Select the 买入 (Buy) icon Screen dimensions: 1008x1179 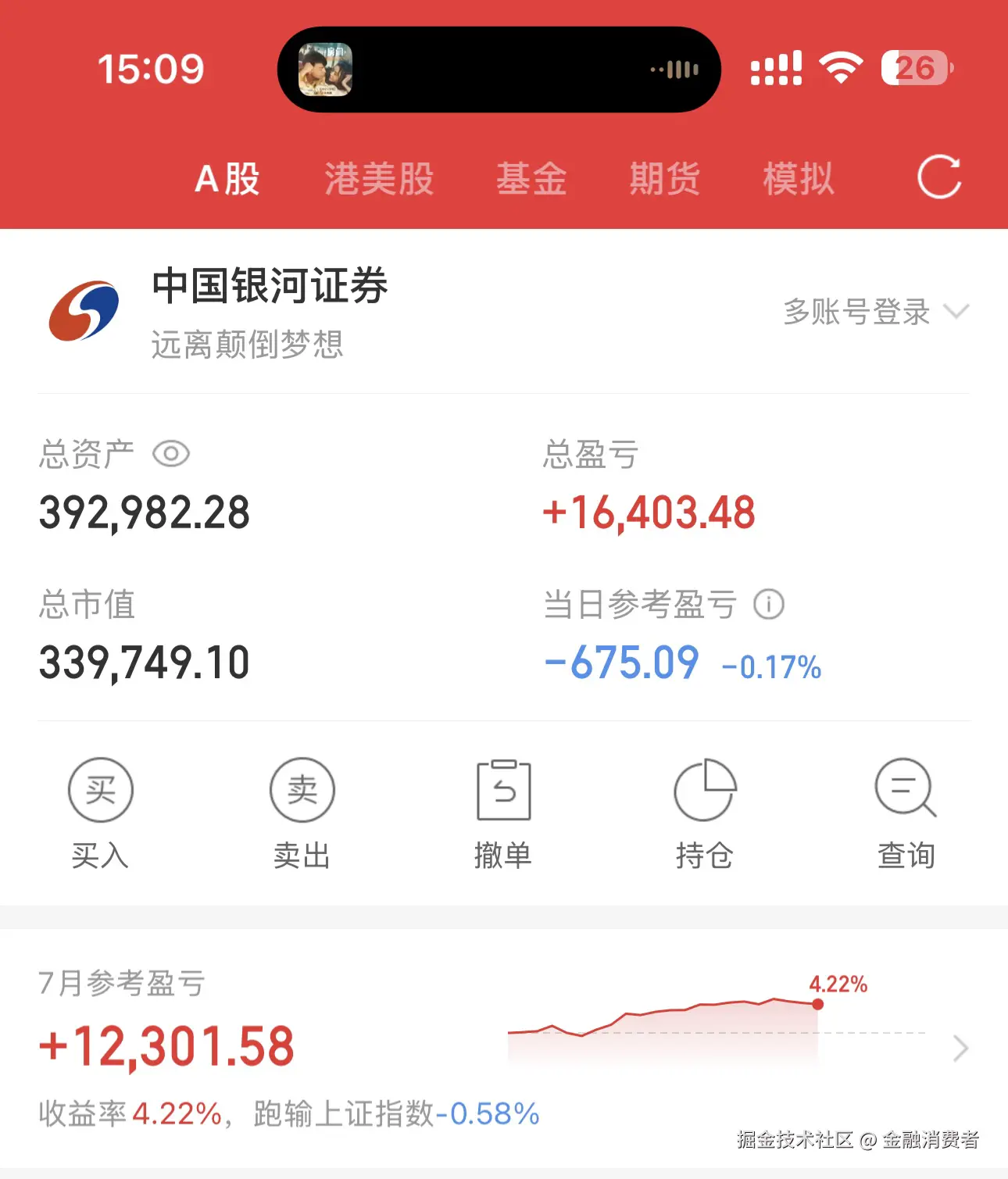(x=100, y=790)
